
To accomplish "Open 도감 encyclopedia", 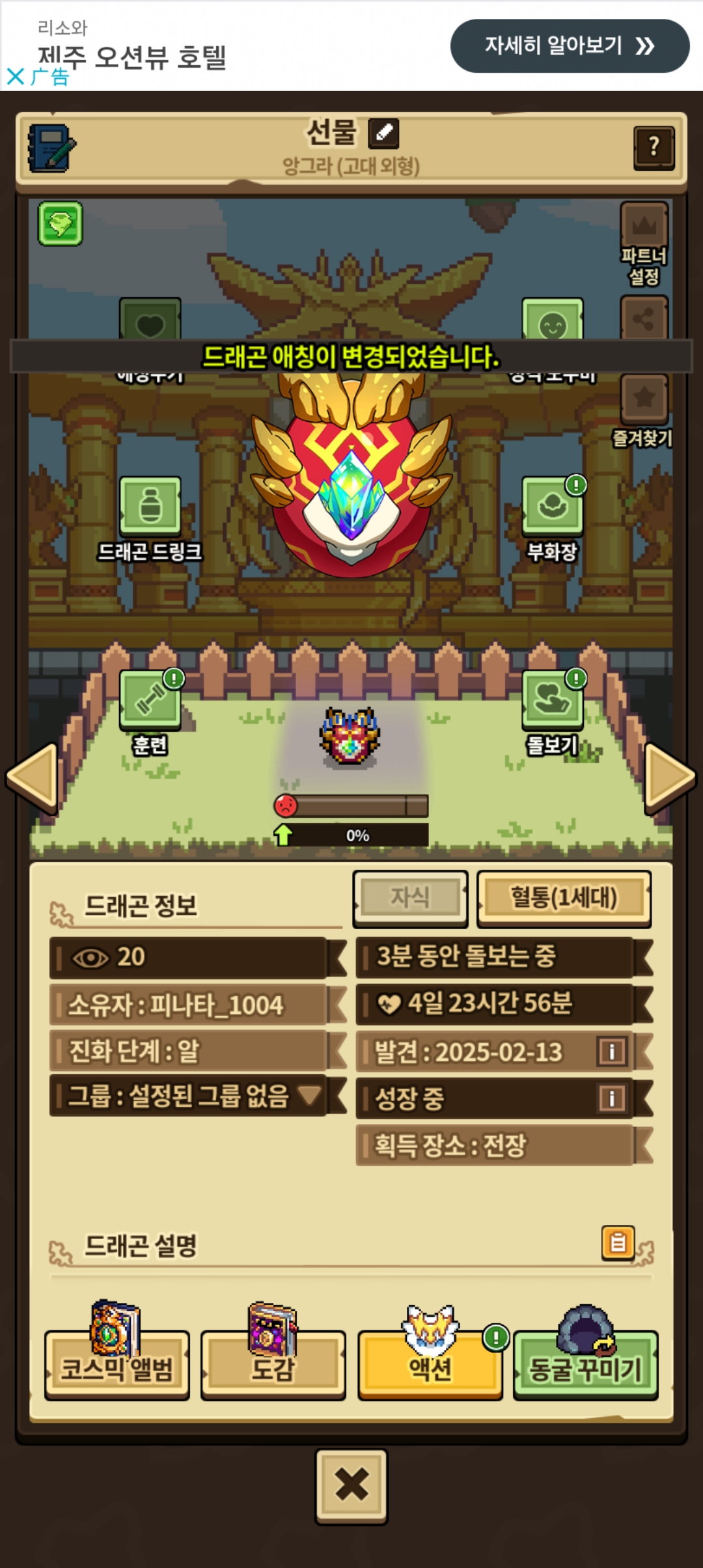I will [x=273, y=1367].
